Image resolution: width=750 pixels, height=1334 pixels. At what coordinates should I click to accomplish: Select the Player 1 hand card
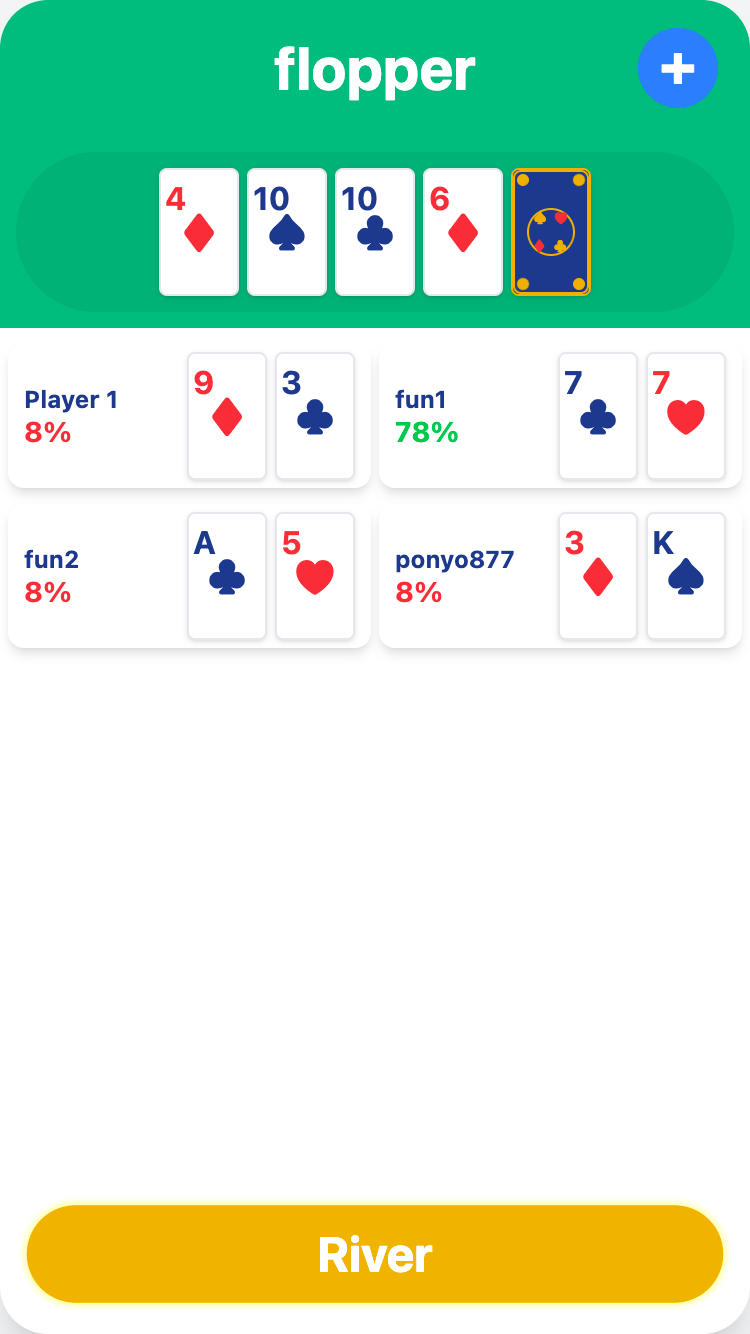click(189, 416)
